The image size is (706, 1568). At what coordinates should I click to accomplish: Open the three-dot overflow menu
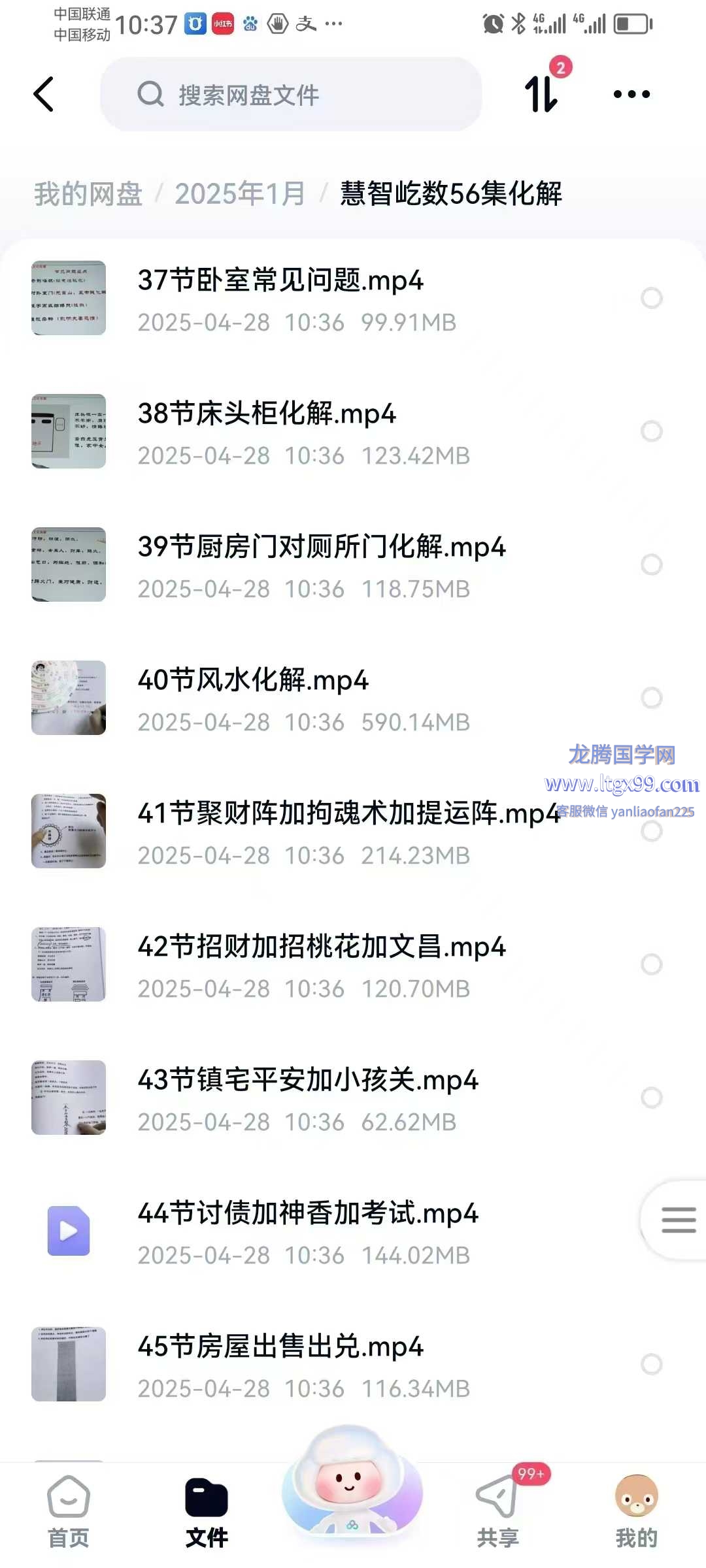(631, 95)
